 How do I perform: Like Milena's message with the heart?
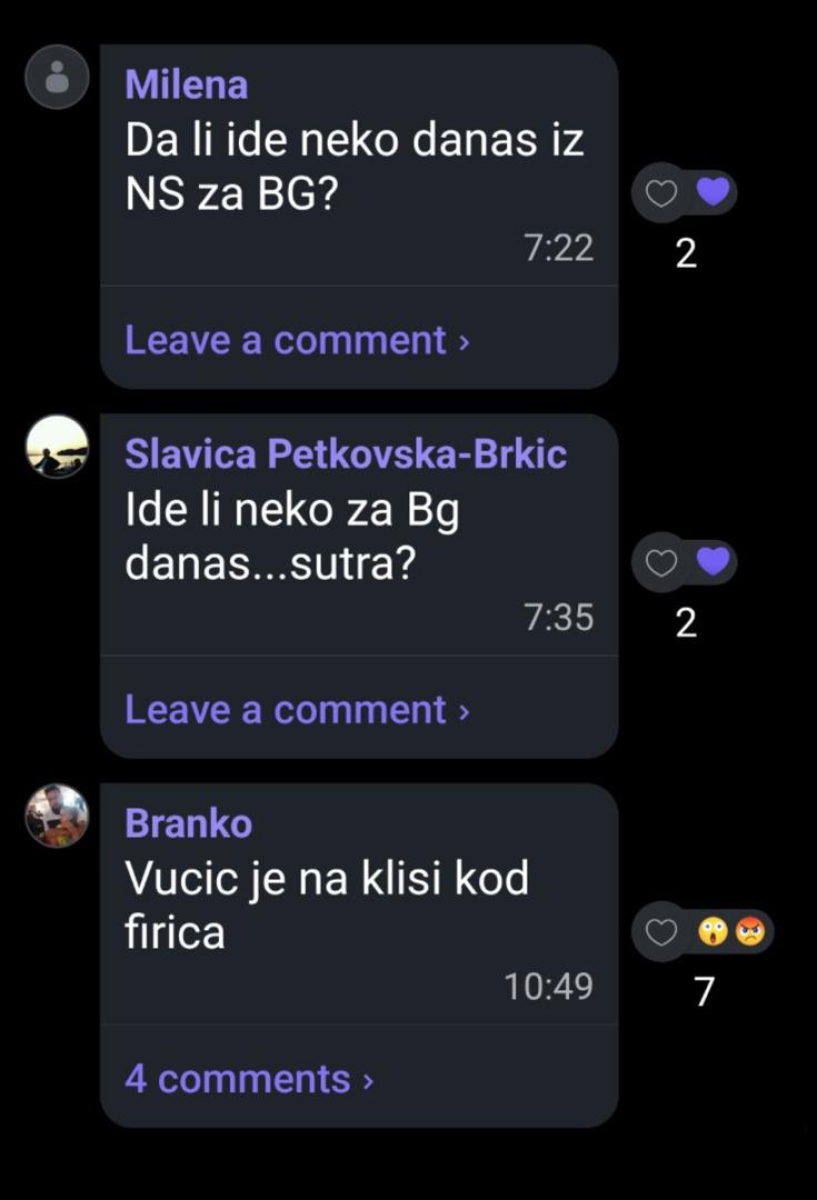(x=662, y=194)
